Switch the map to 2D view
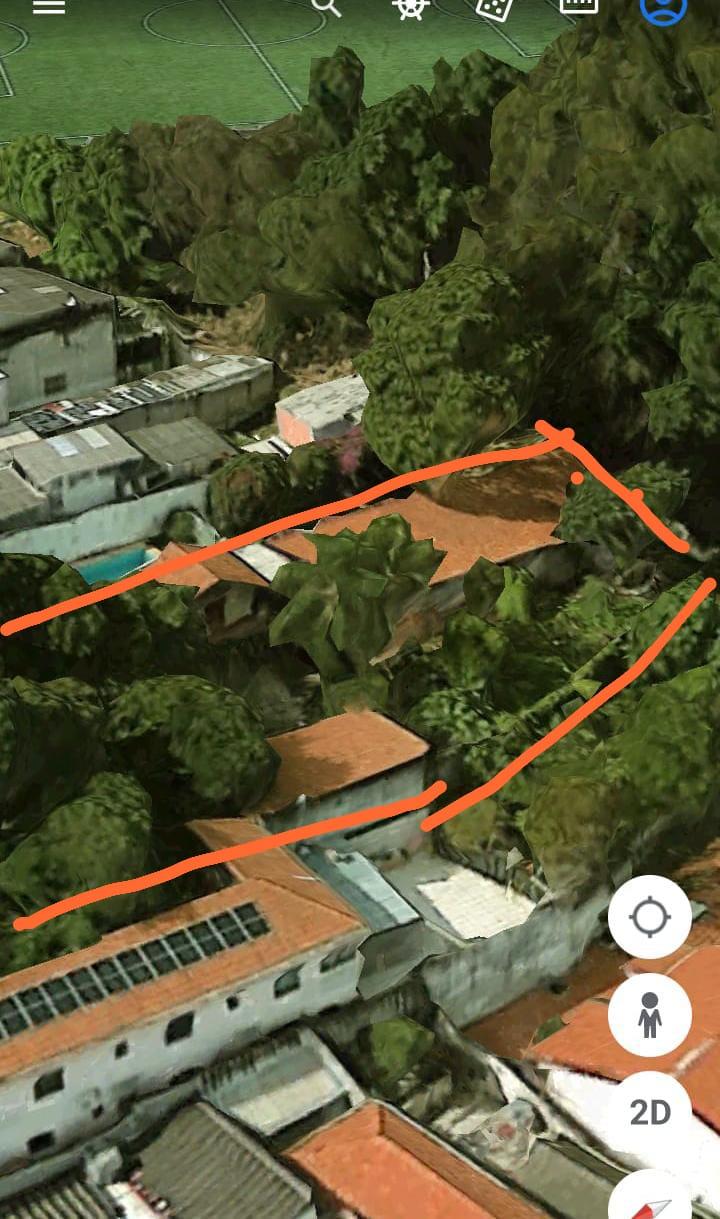 point(650,1112)
